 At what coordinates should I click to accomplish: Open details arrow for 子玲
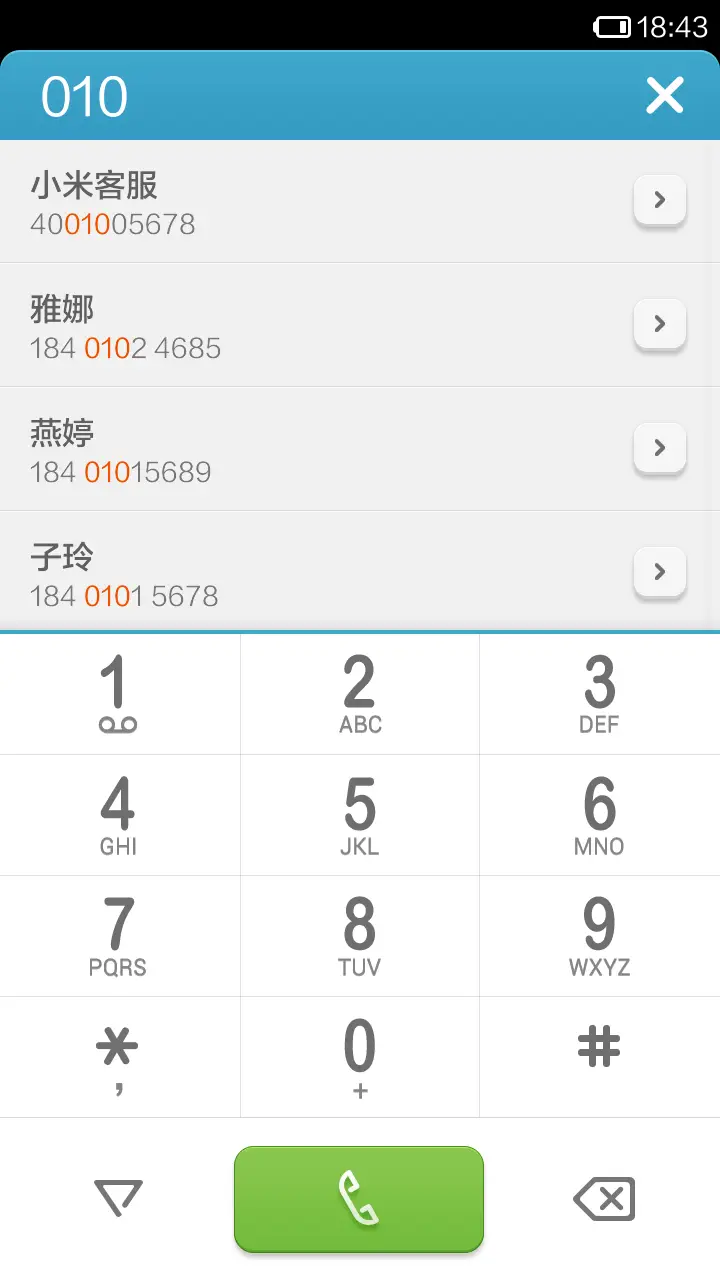tap(660, 572)
